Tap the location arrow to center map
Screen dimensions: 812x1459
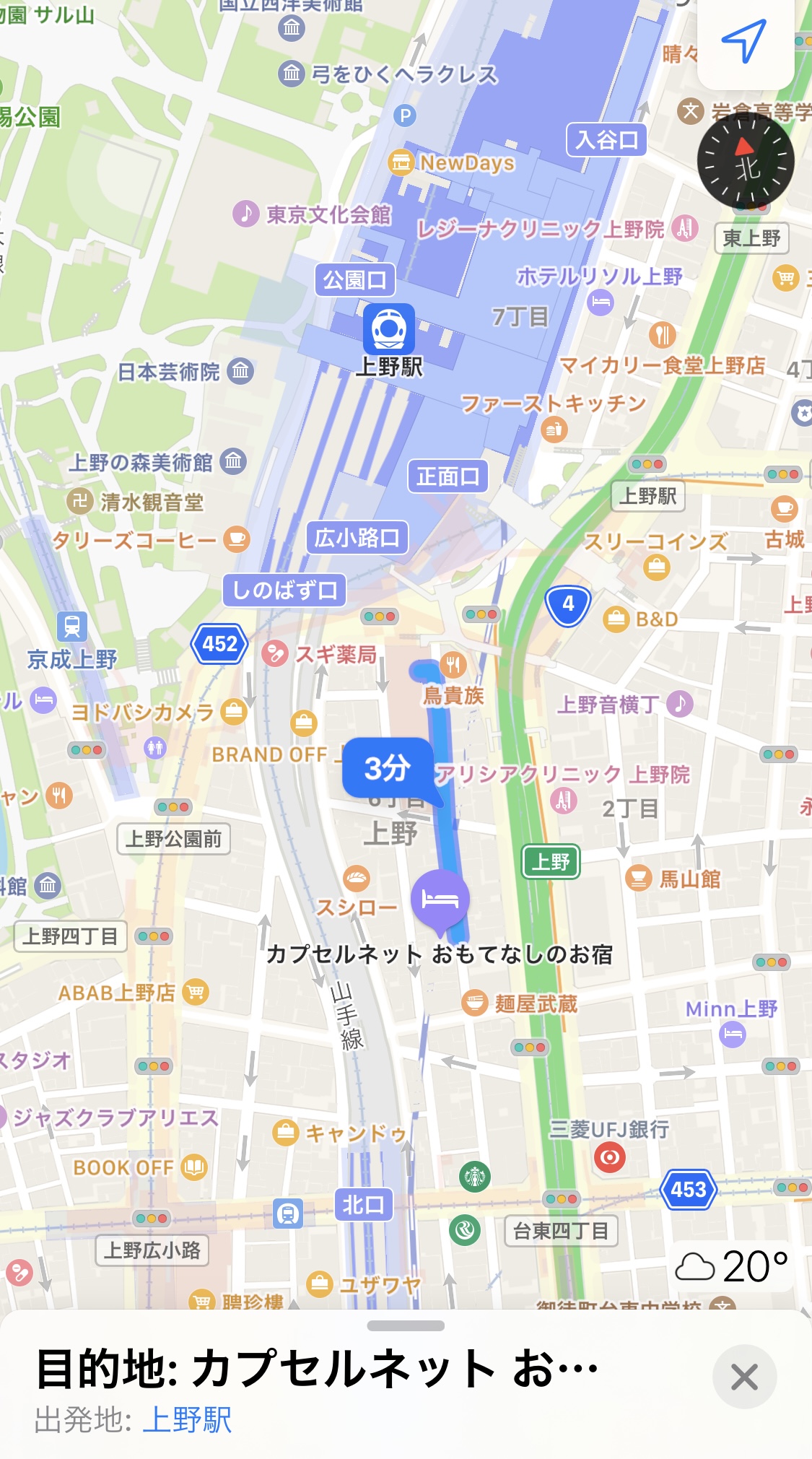pyautogui.click(x=745, y=41)
